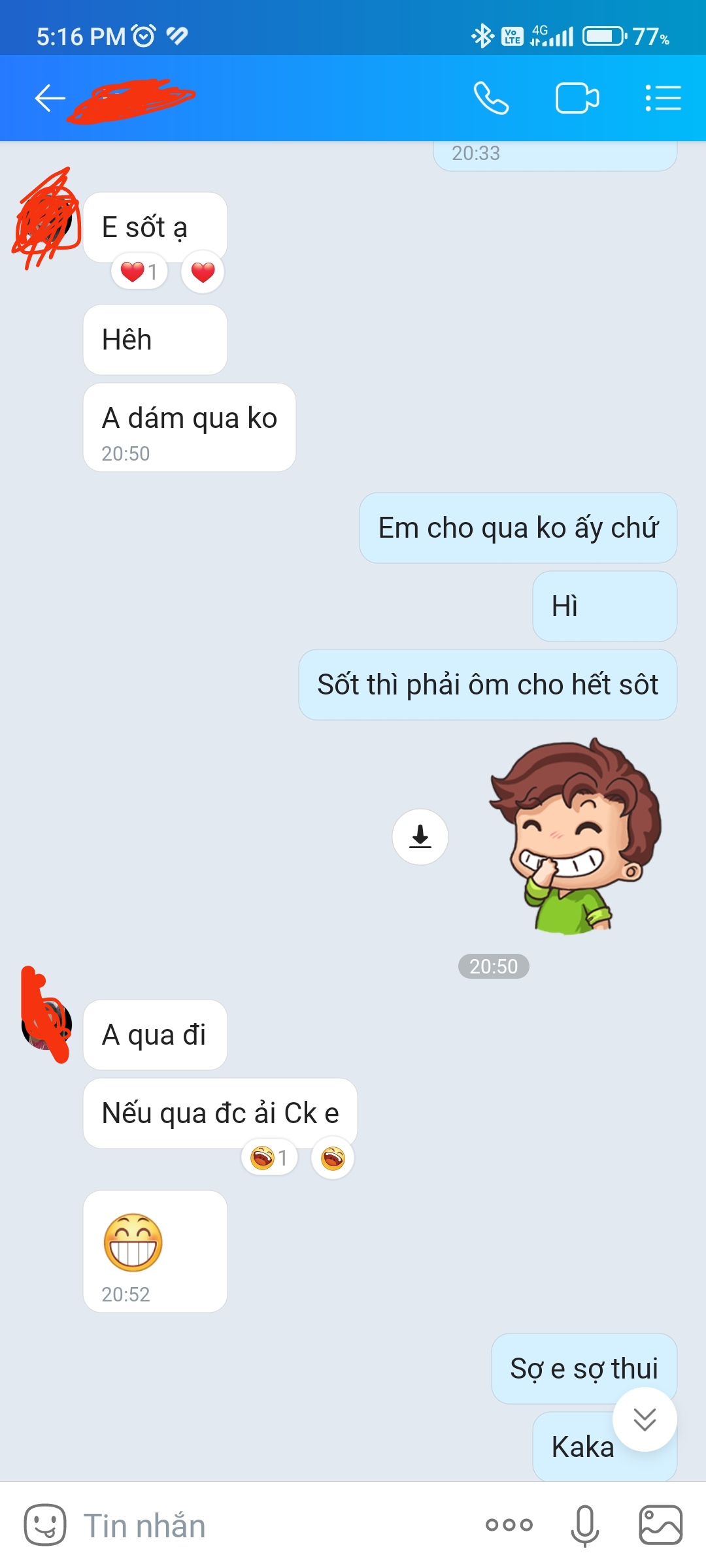View heart reaction count on "E sốt ạ"
The image size is (706, 1568).
tap(139, 272)
